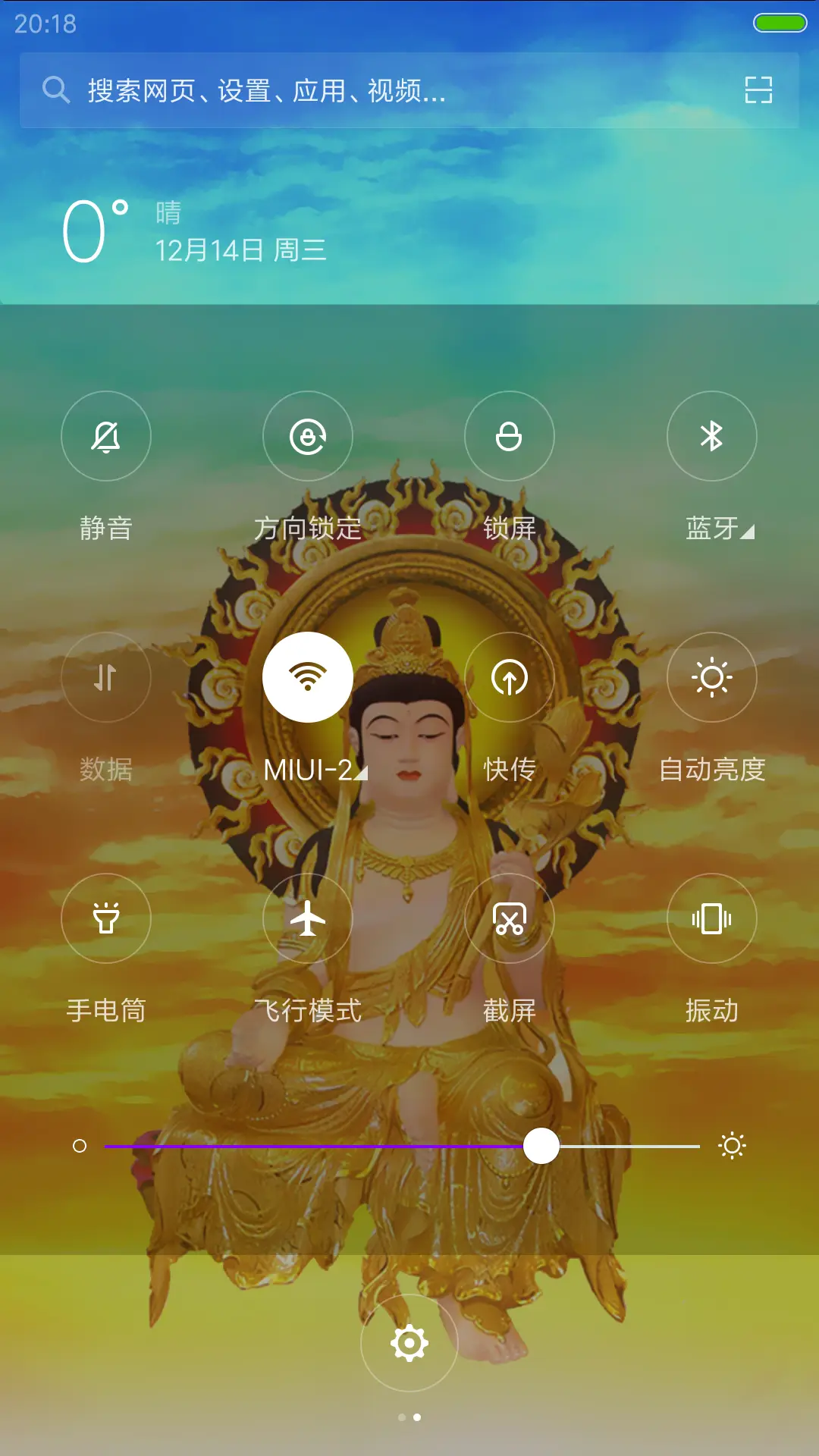This screenshot has width=819, height=1456.
Task: Toggle silent mode 静音
Action: pyautogui.click(x=105, y=436)
